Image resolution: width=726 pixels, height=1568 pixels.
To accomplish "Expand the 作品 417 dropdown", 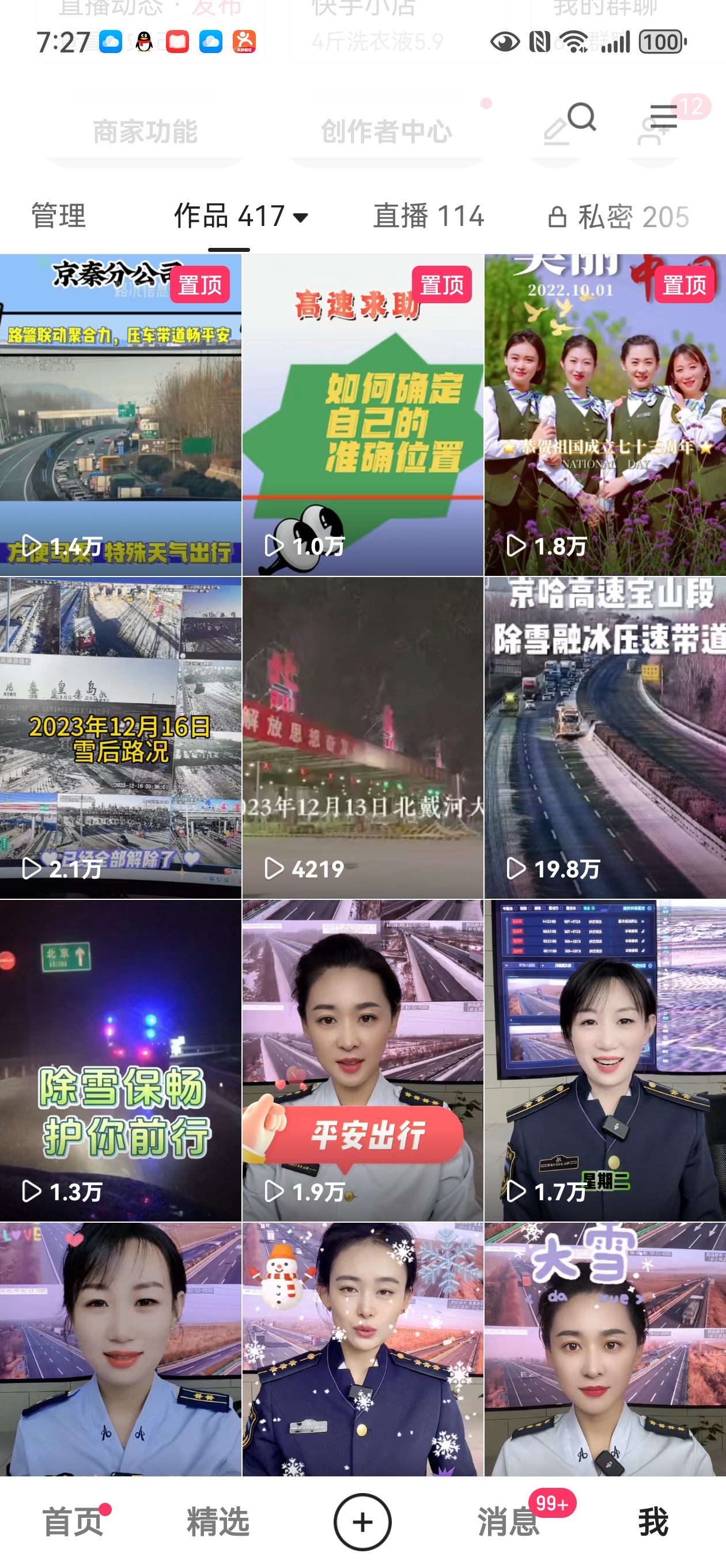I will click(x=241, y=216).
